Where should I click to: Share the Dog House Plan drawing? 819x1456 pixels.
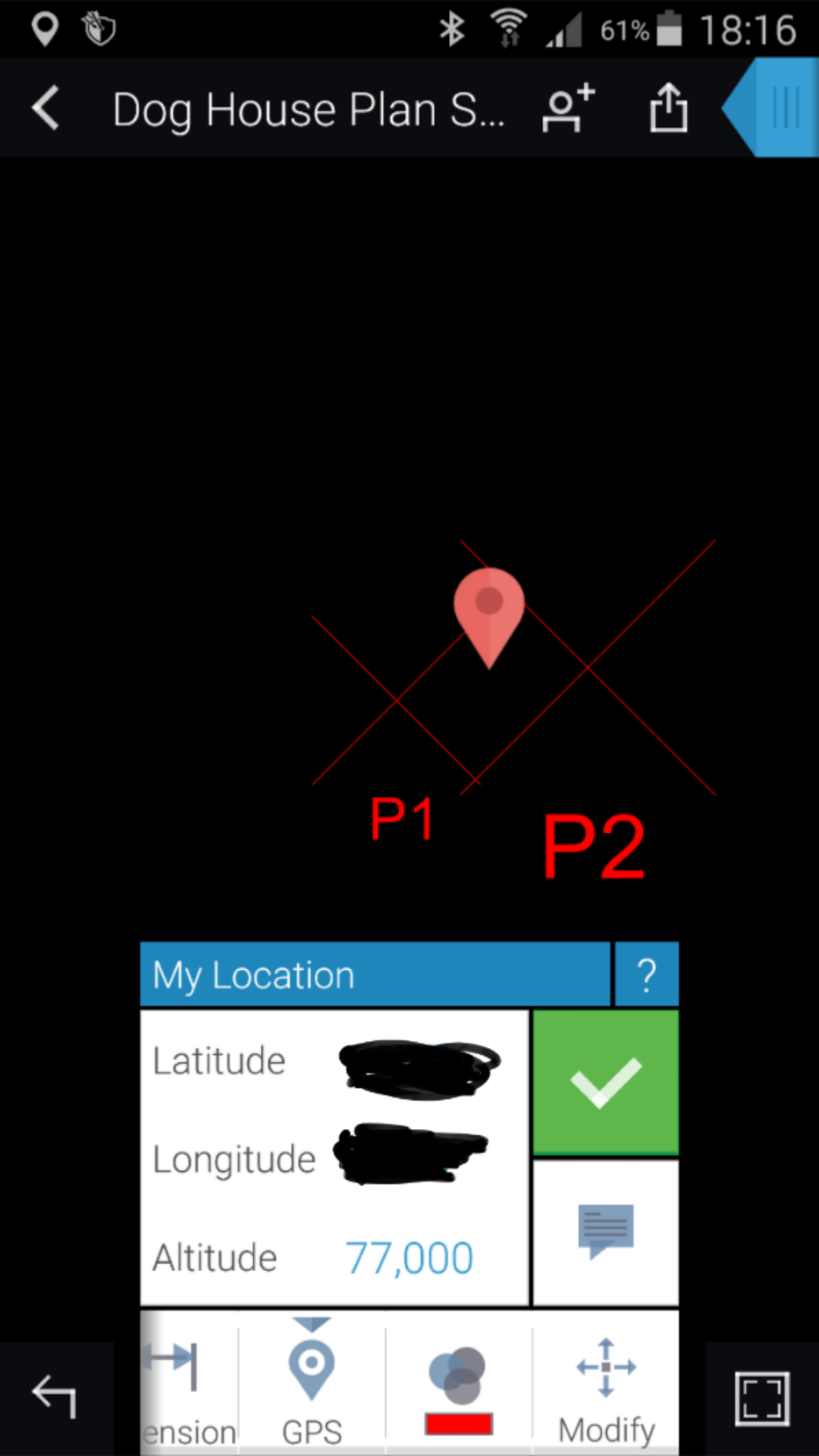point(668,108)
